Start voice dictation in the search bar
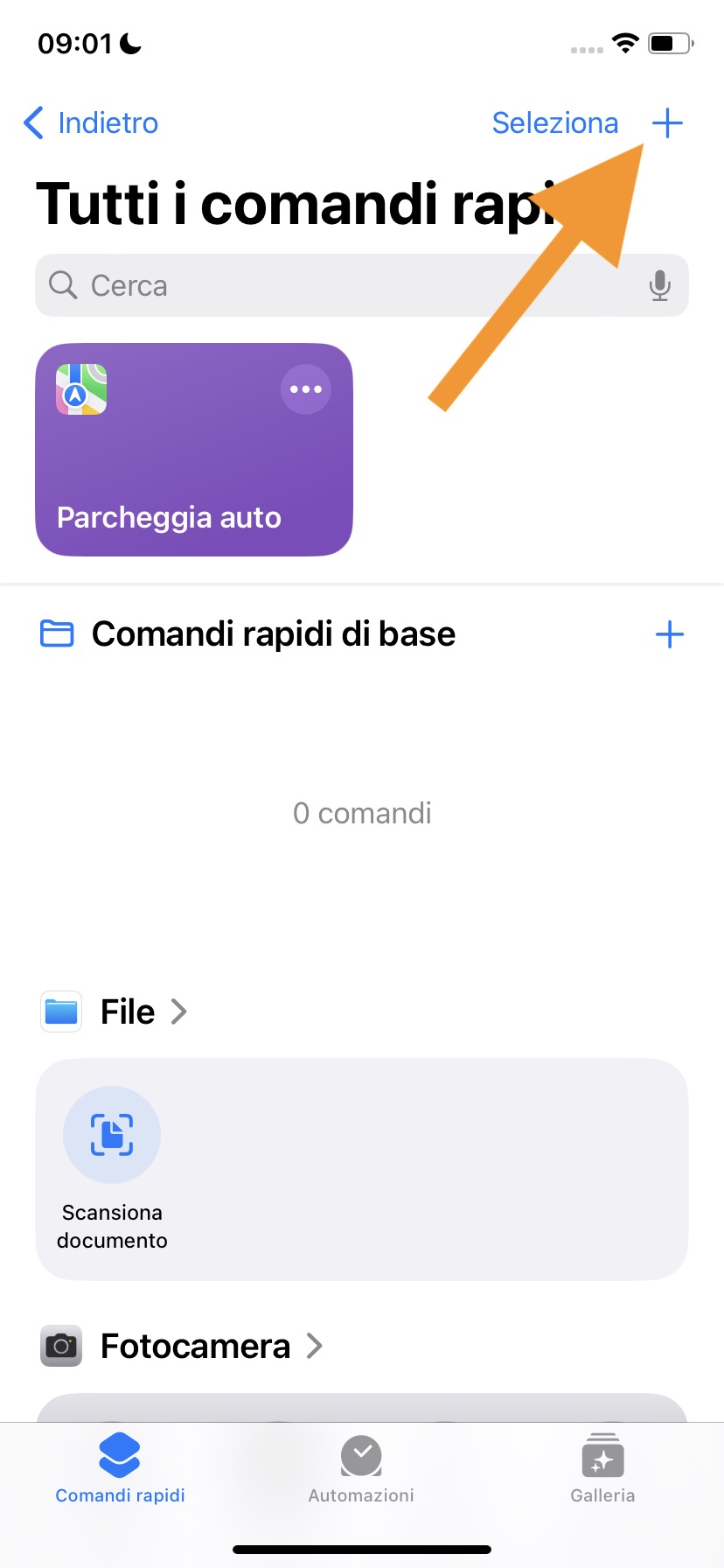The height and width of the screenshot is (1568, 724). click(660, 285)
